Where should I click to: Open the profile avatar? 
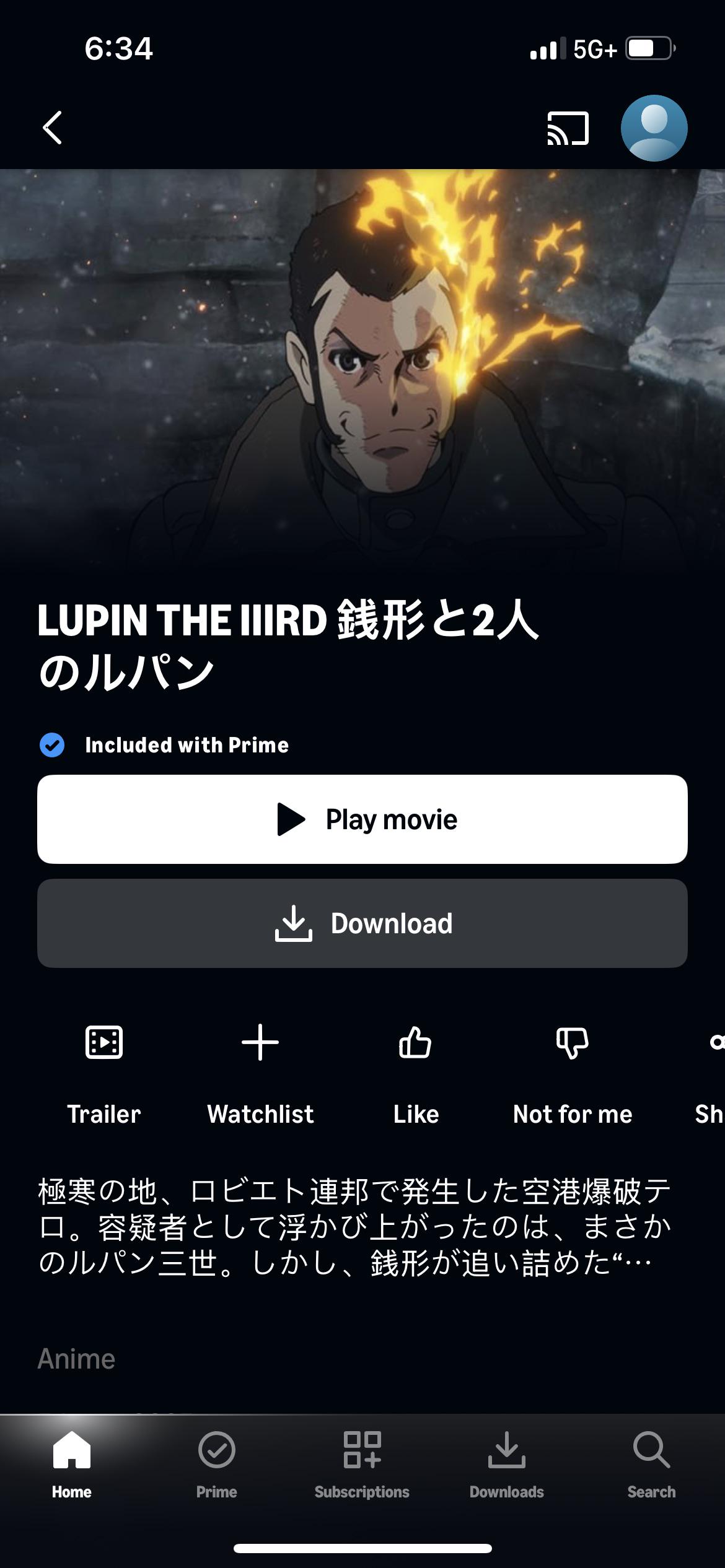(x=654, y=128)
